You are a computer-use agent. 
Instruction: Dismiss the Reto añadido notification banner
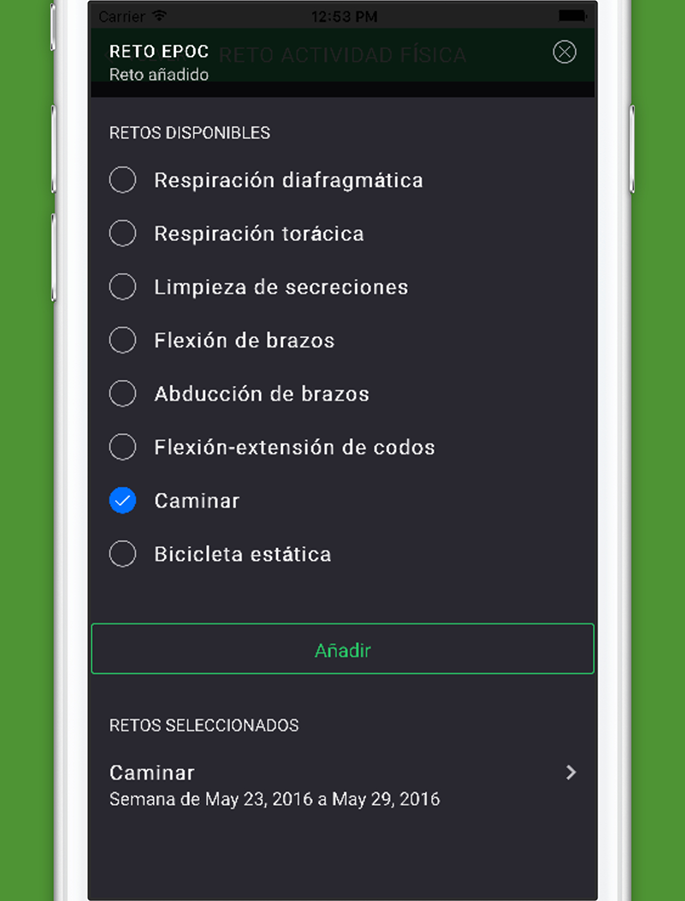[564, 53]
